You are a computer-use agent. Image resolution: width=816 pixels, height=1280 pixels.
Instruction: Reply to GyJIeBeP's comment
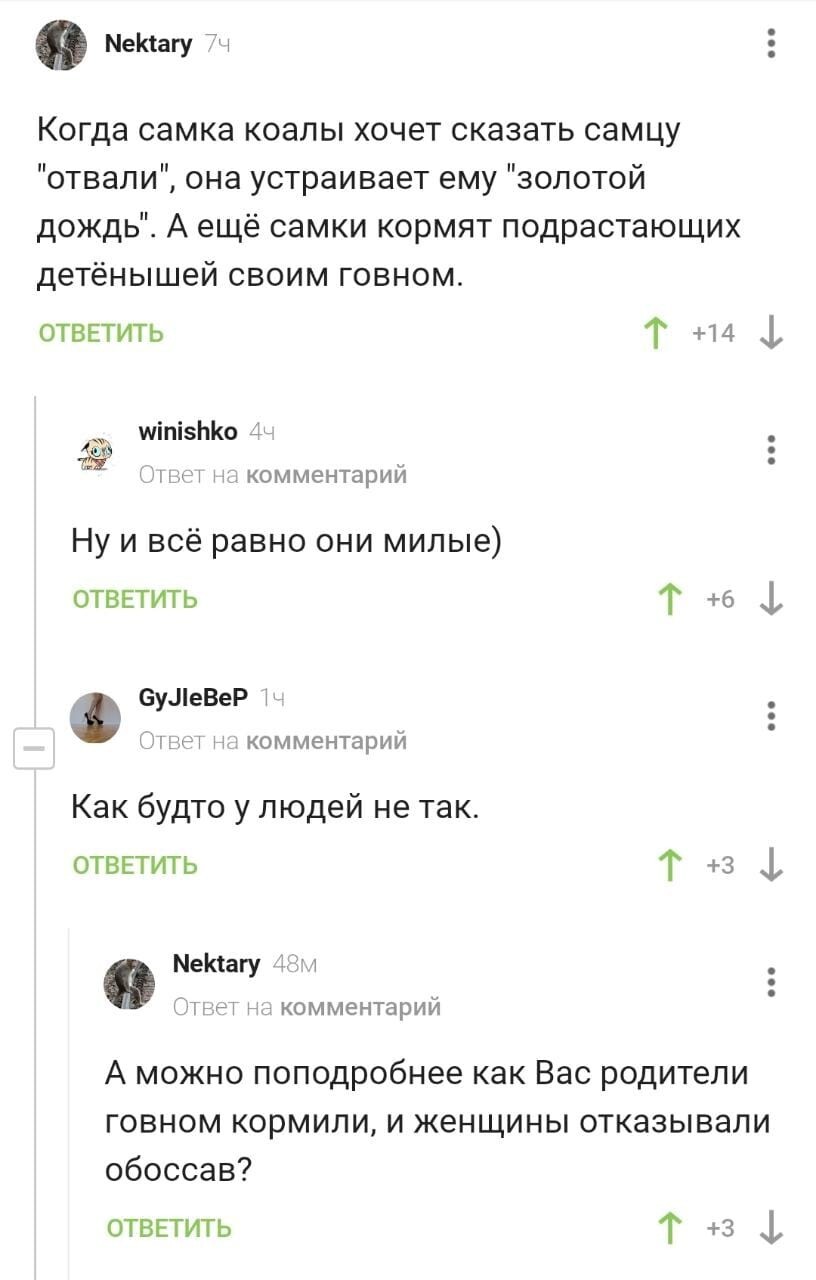click(x=135, y=865)
